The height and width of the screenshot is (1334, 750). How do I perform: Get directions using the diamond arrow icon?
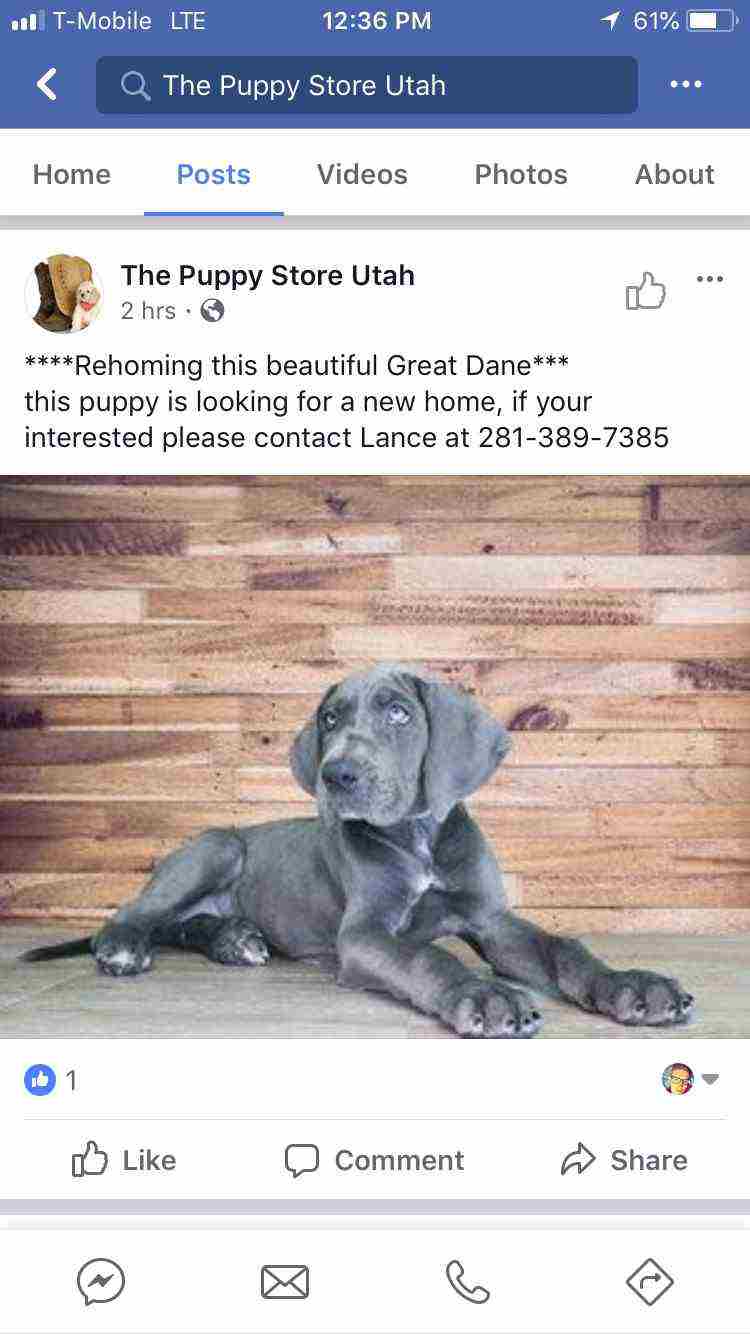[650, 1281]
